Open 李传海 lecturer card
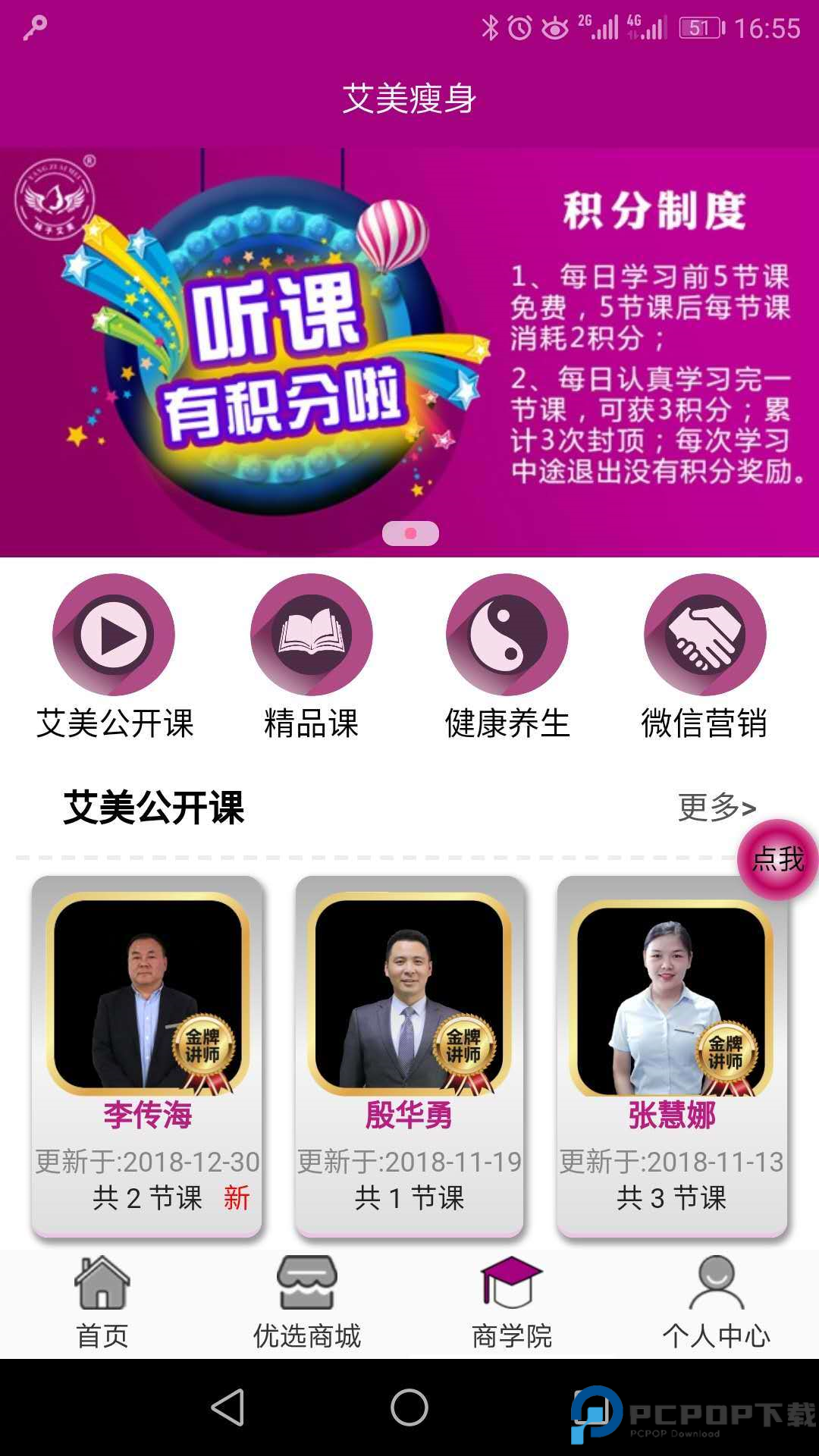Image resolution: width=819 pixels, height=1456 pixels. tap(146, 1054)
